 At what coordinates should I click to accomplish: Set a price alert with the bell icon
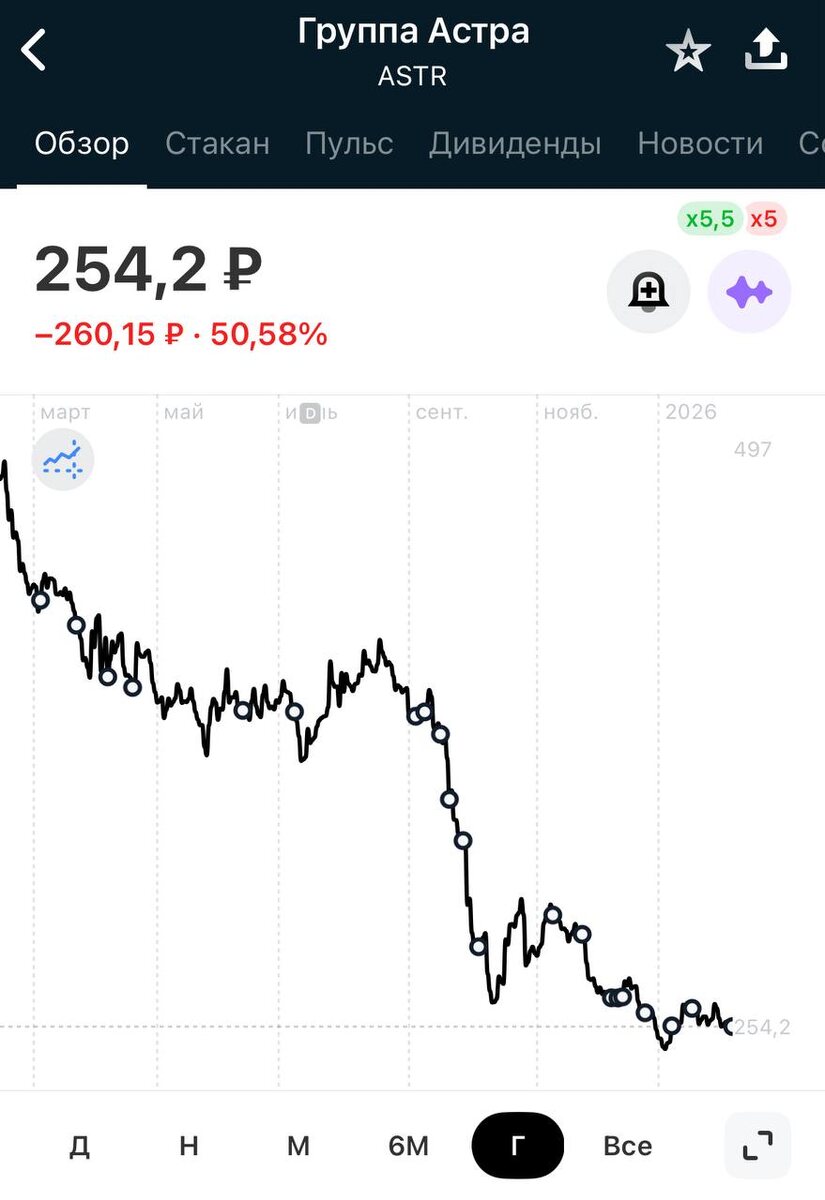coord(648,292)
